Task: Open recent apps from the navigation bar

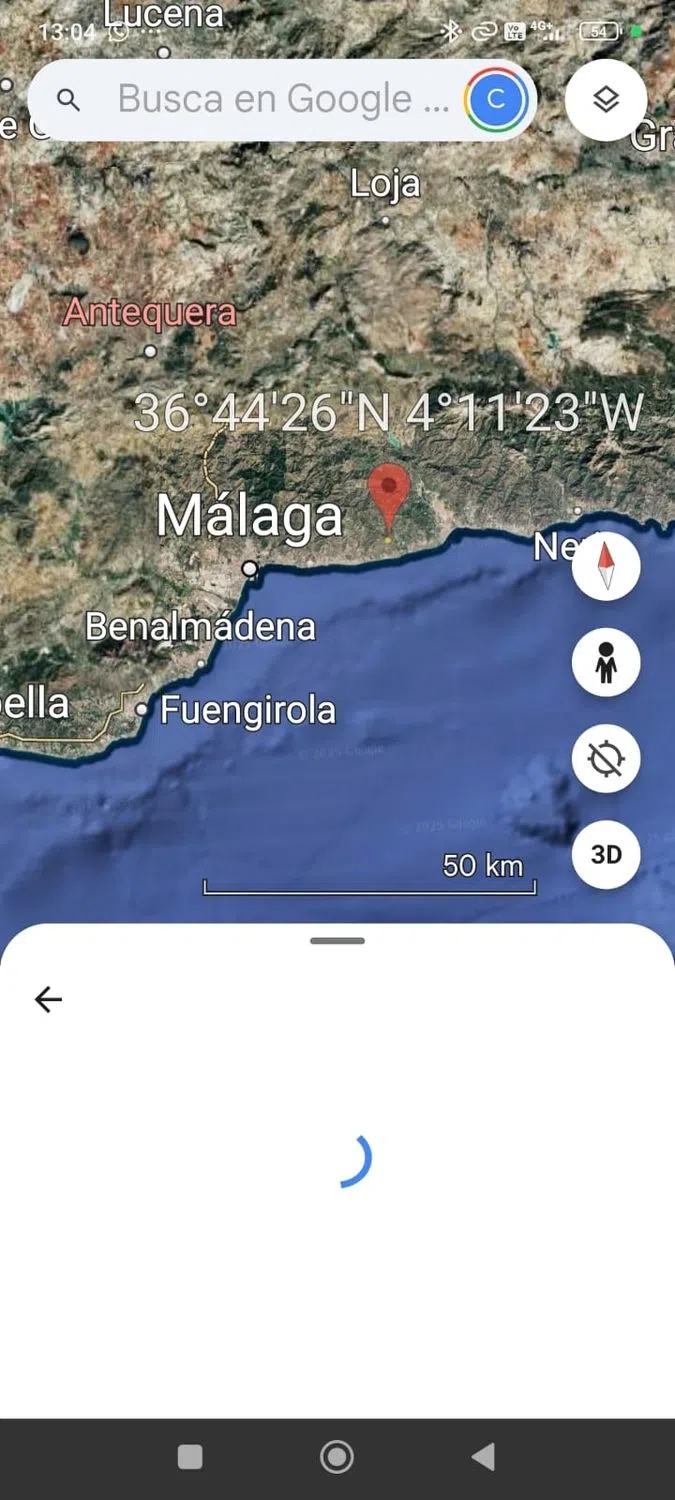Action: click(190, 1457)
